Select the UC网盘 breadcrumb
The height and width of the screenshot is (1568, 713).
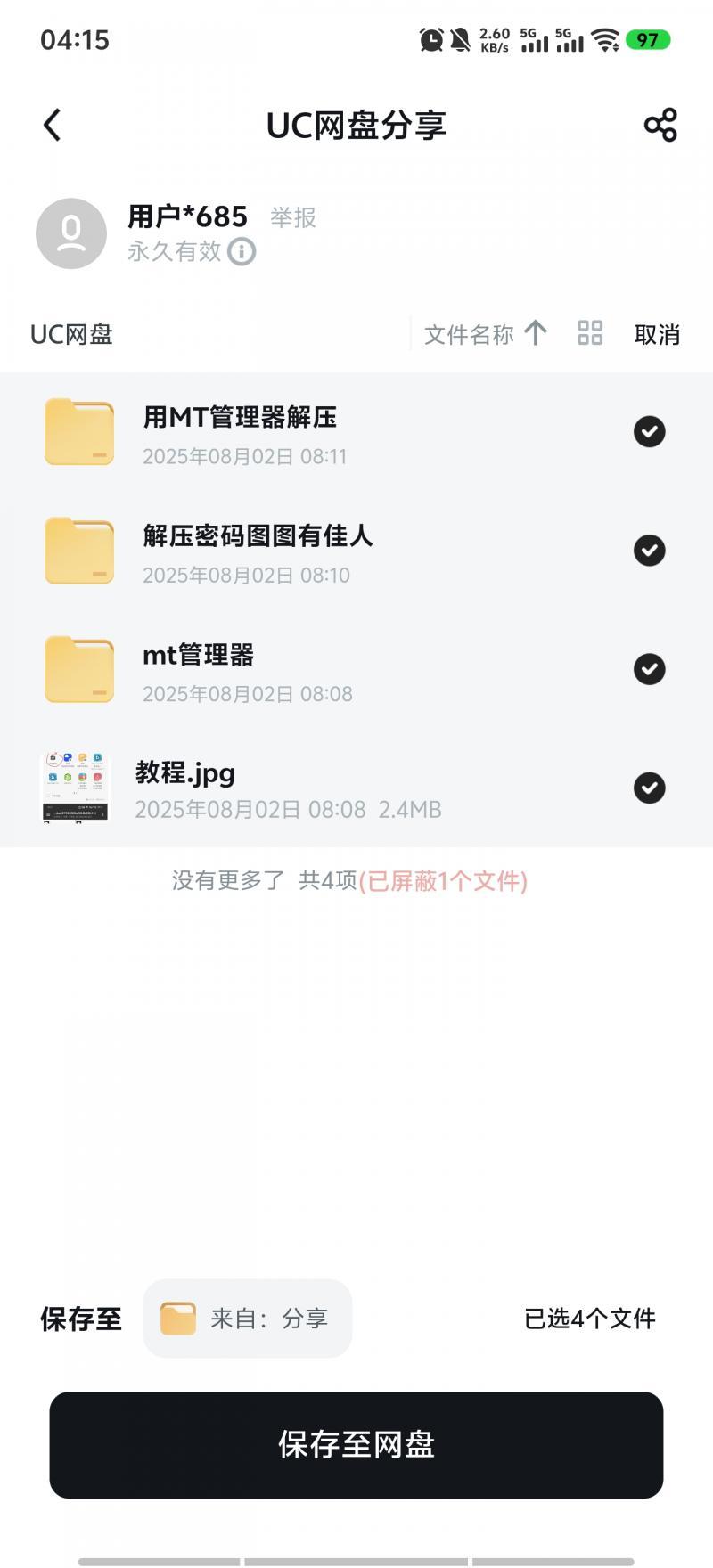(71, 335)
